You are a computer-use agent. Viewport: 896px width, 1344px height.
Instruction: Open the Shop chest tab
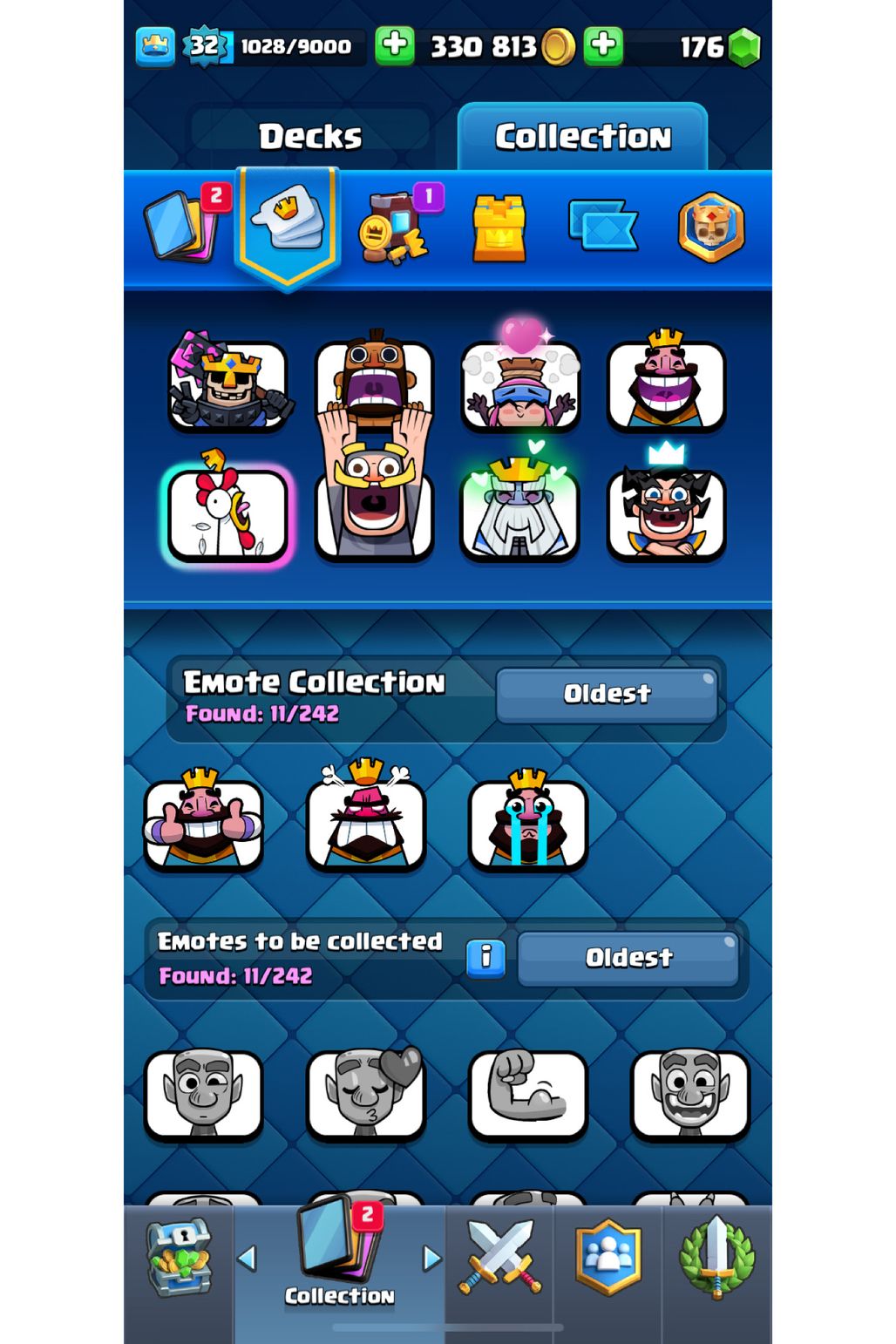(180, 1258)
